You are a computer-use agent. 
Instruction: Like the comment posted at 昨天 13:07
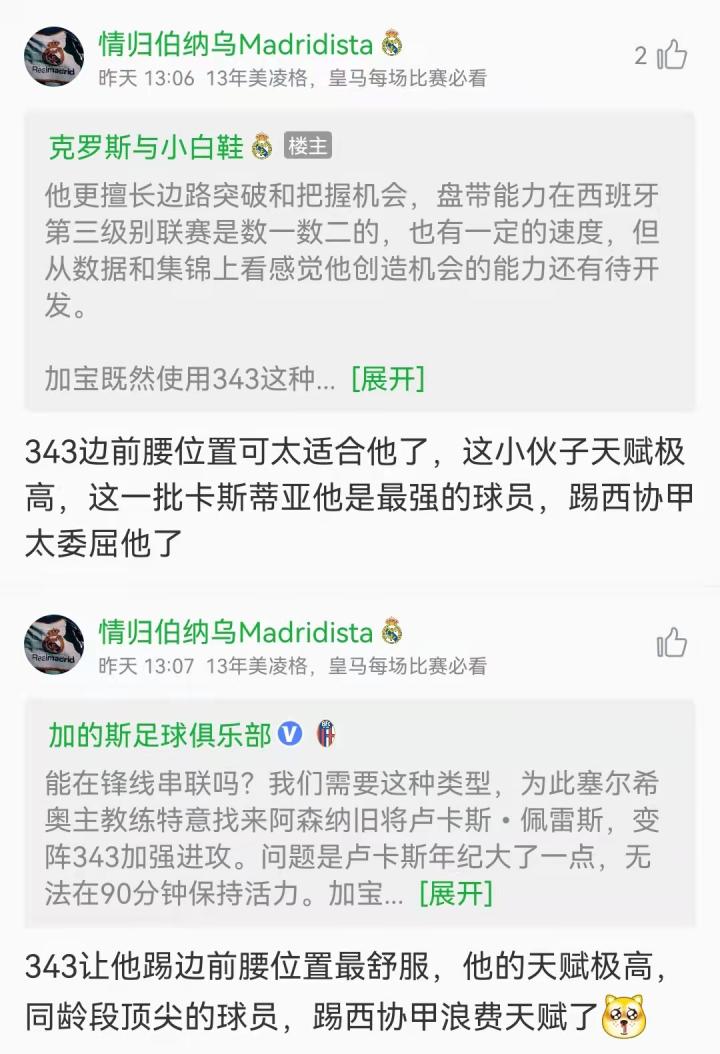coord(672,643)
